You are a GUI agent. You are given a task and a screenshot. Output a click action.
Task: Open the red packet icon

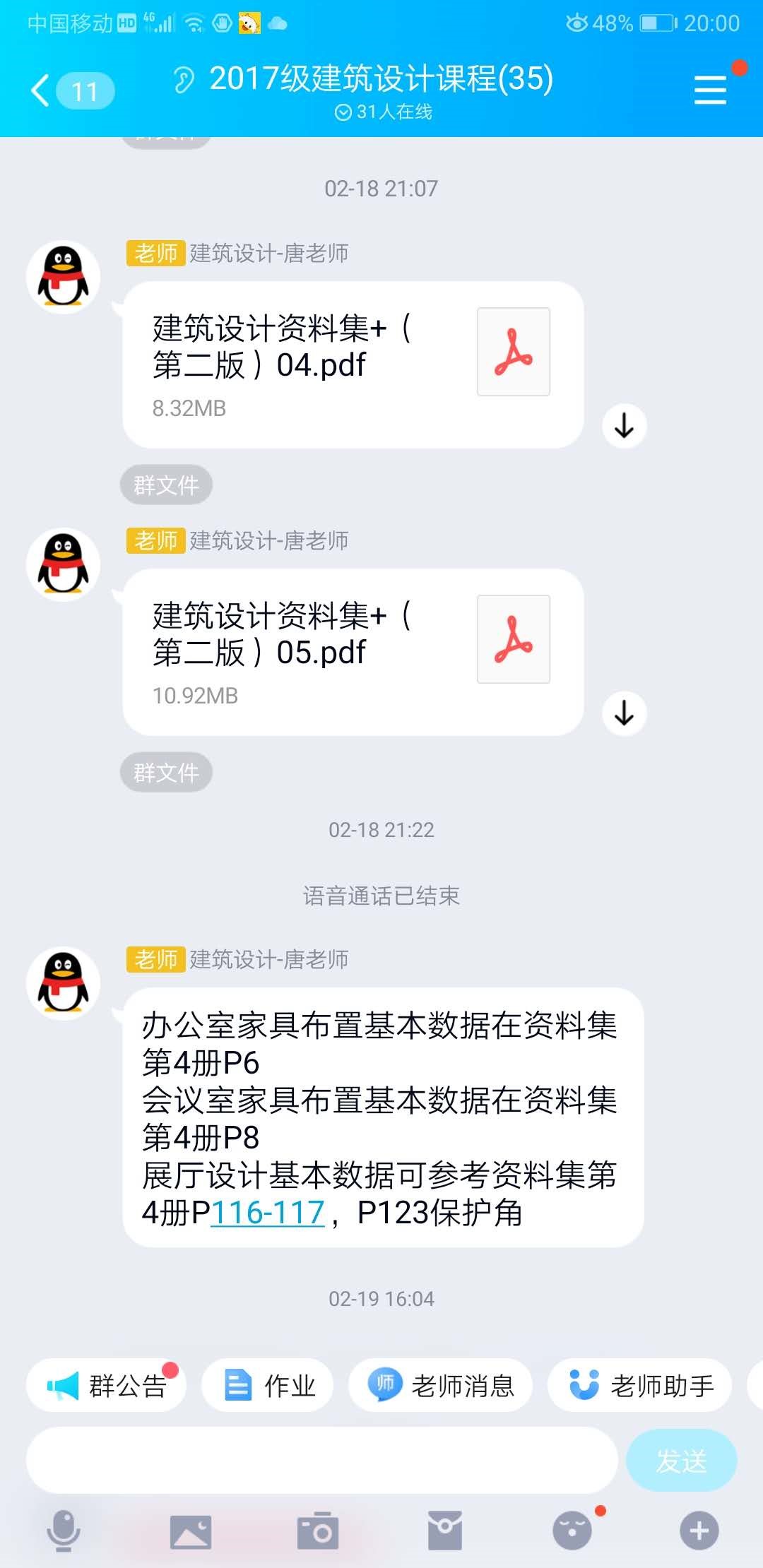[x=445, y=1531]
